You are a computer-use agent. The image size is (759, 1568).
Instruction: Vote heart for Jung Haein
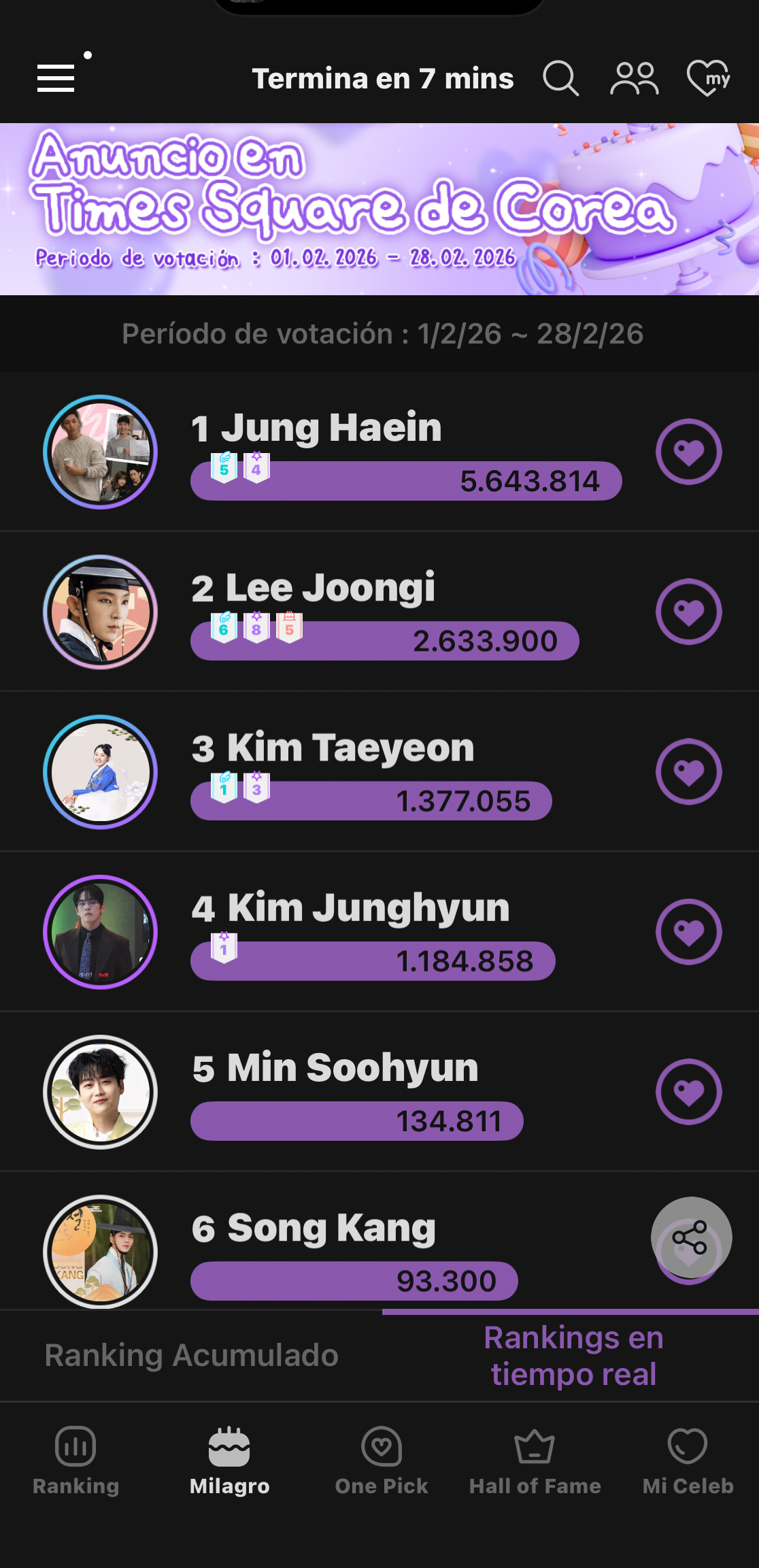coord(688,452)
